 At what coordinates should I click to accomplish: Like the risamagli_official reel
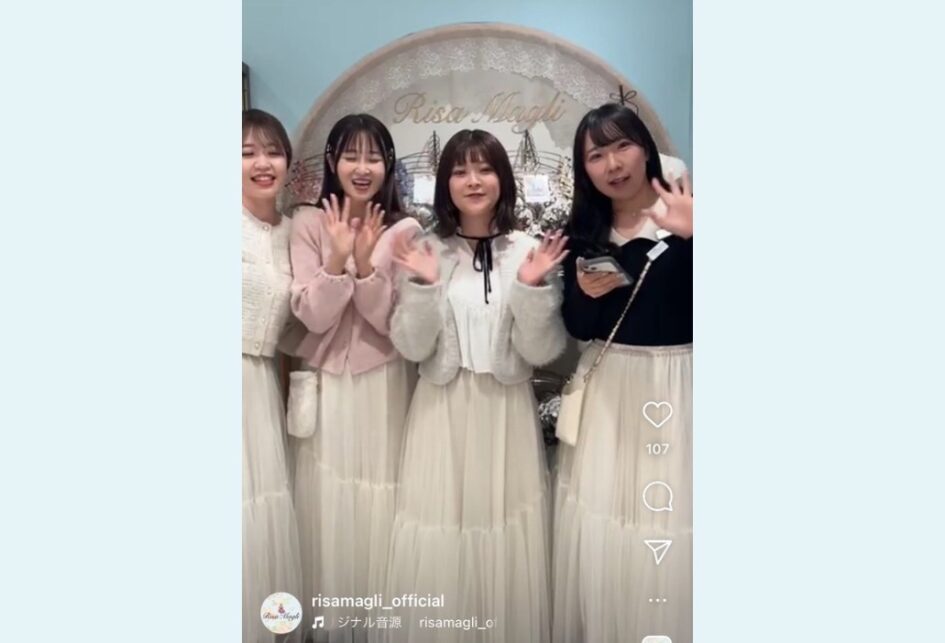(657, 414)
